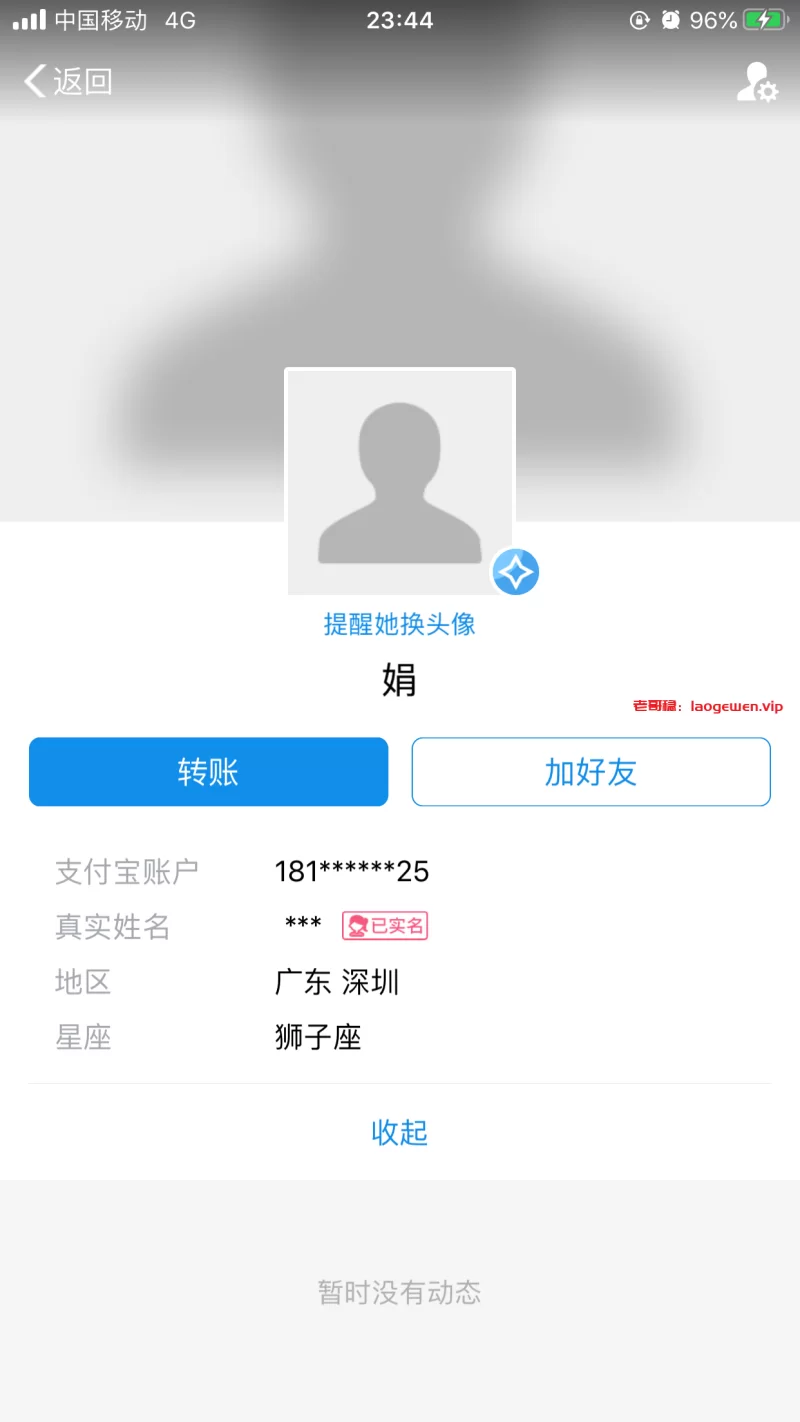This screenshot has width=800, height=1422.
Task: Open the profile avatar image
Action: click(400, 482)
